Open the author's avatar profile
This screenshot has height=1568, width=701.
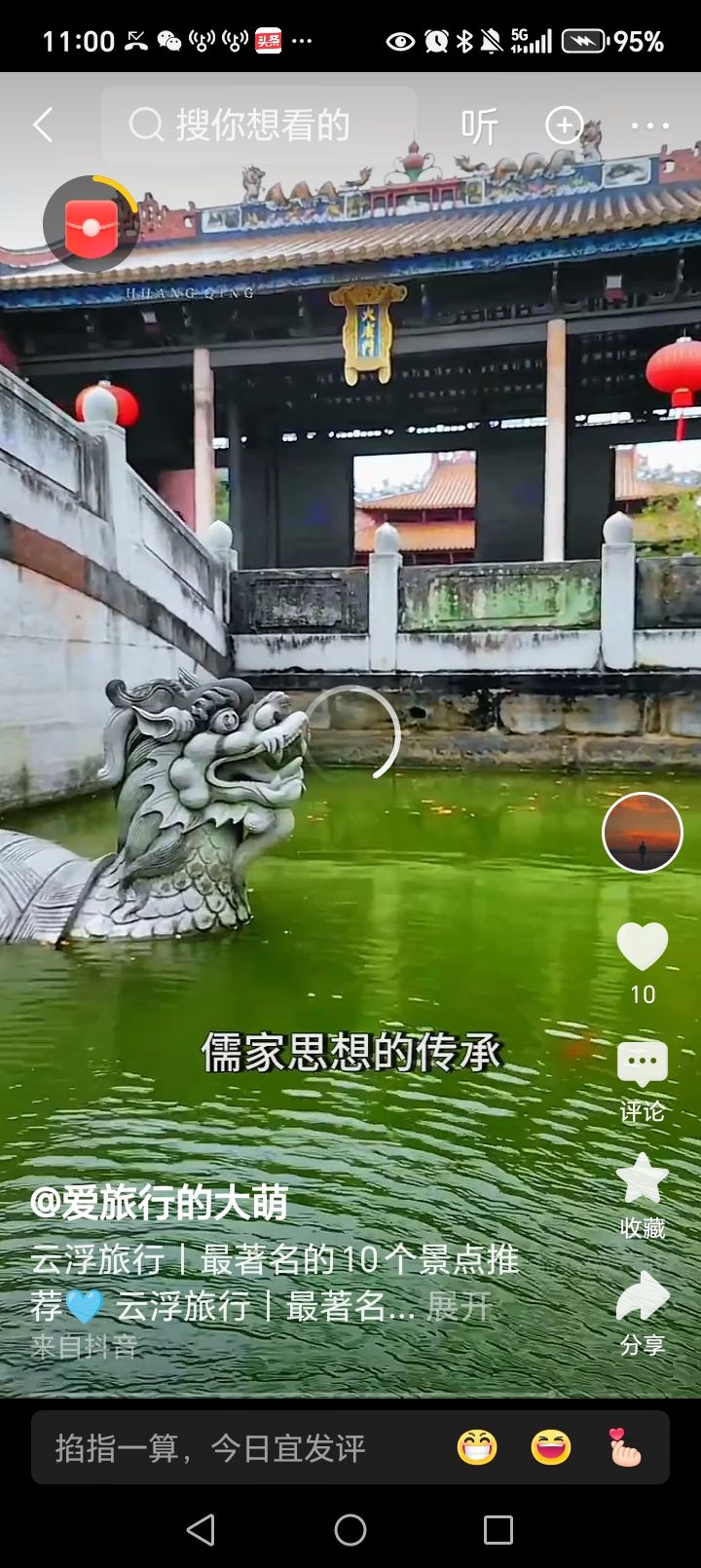tap(643, 833)
